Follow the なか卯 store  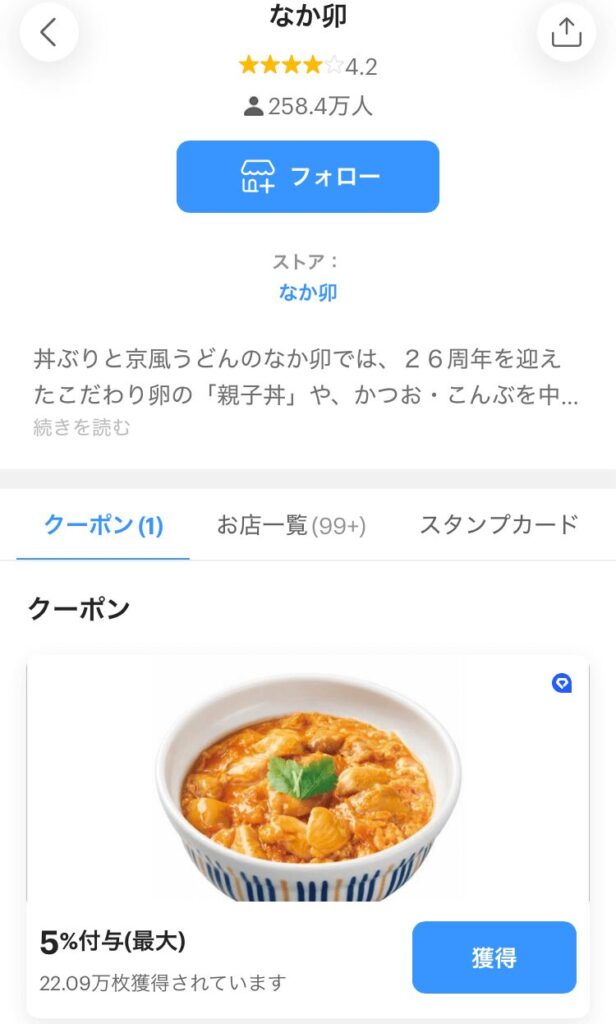click(x=308, y=177)
